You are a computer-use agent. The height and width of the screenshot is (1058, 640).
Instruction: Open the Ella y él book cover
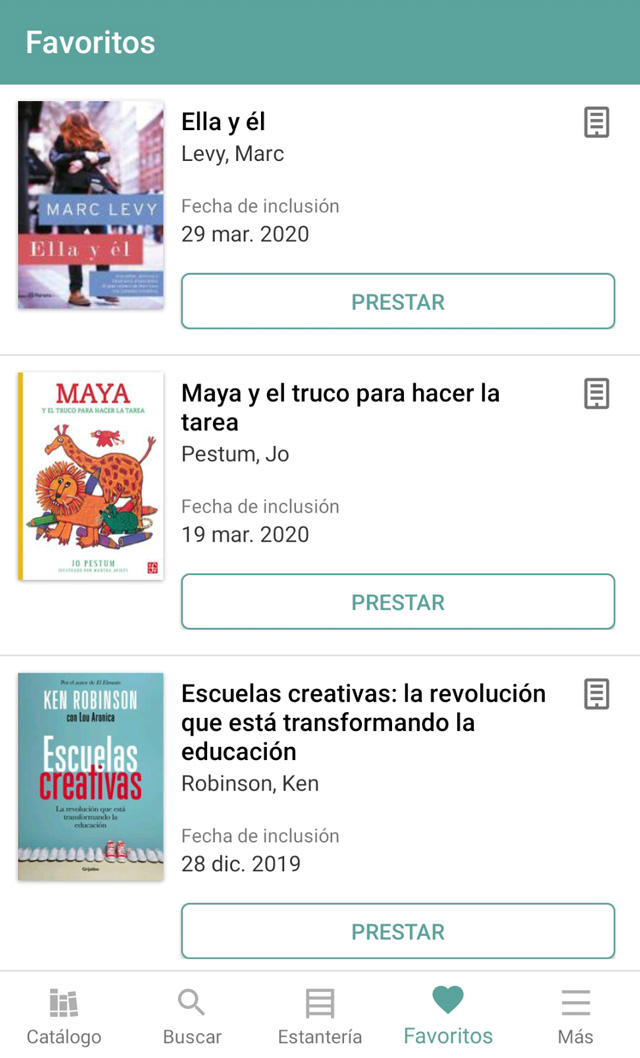pos(91,205)
